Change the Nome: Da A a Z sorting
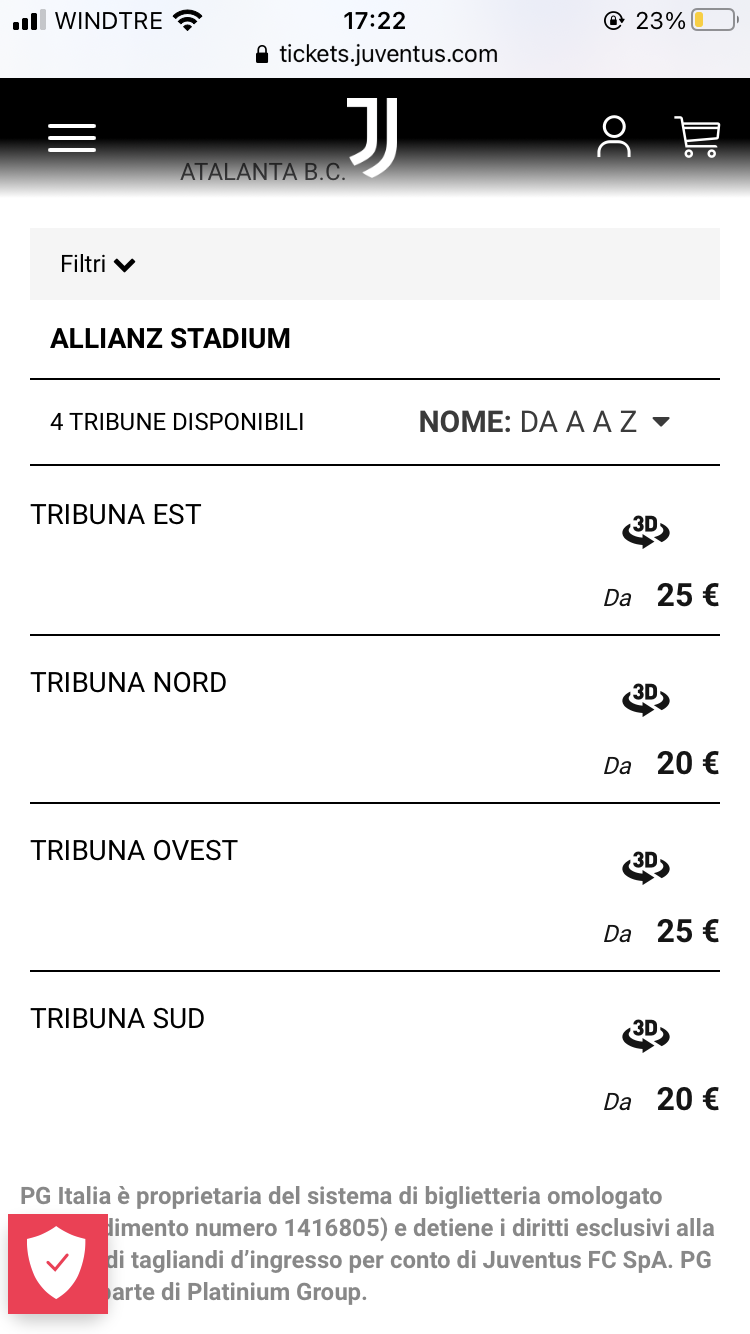 coord(544,422)
